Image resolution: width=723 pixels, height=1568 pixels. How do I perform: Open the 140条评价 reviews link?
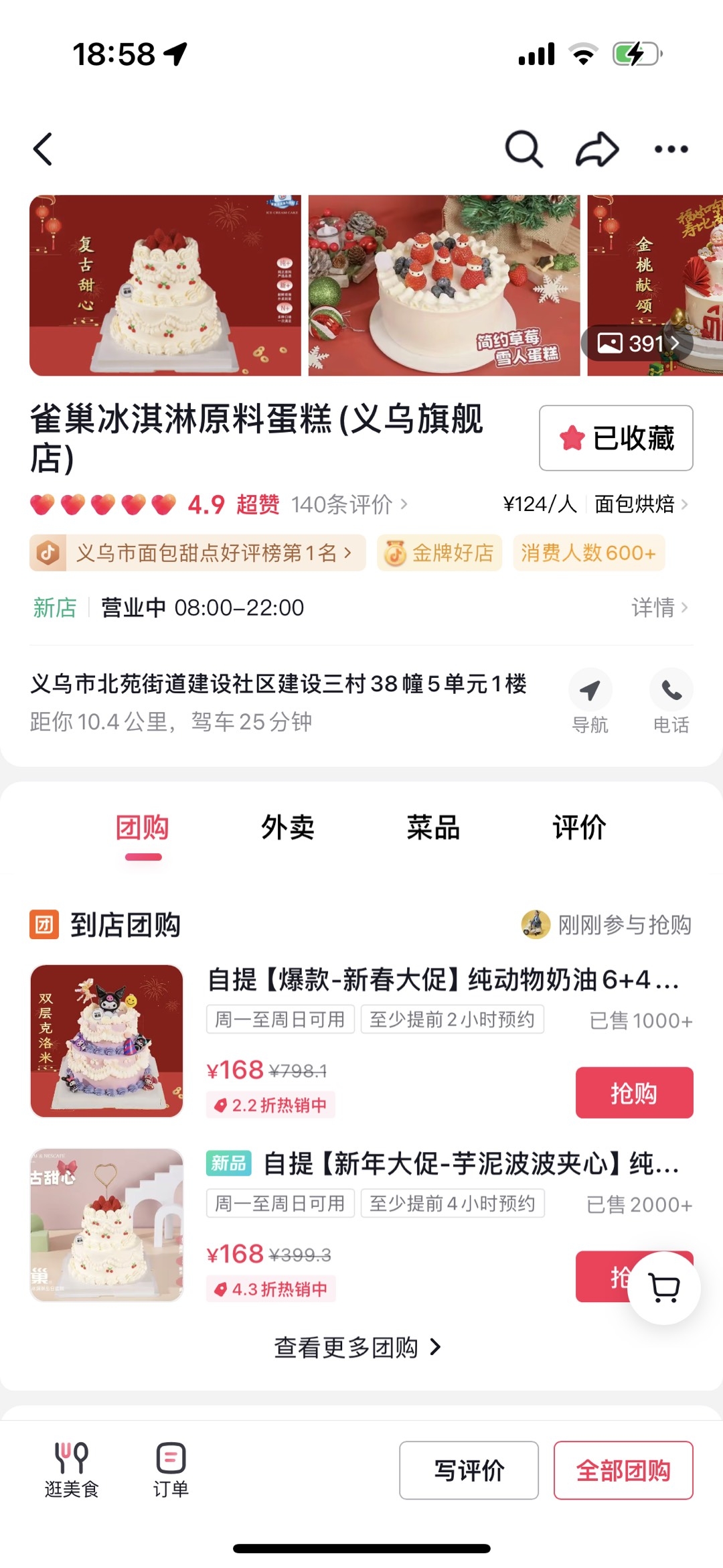348,504
